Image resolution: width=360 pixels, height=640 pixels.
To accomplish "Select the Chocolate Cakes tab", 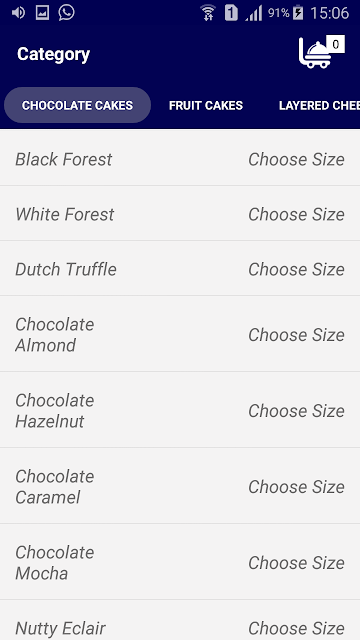I will 78,105.
